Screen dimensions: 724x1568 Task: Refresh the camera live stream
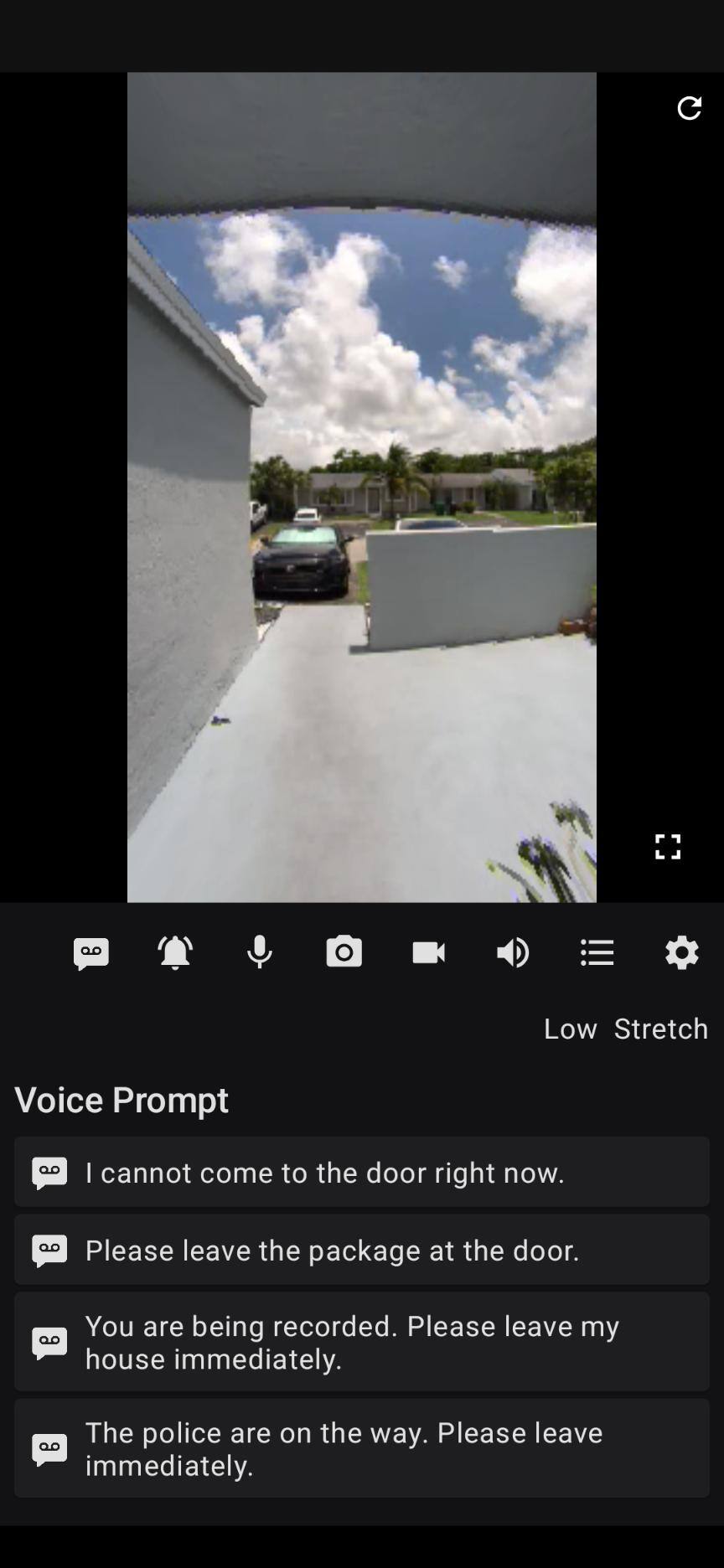coord(689,108)
